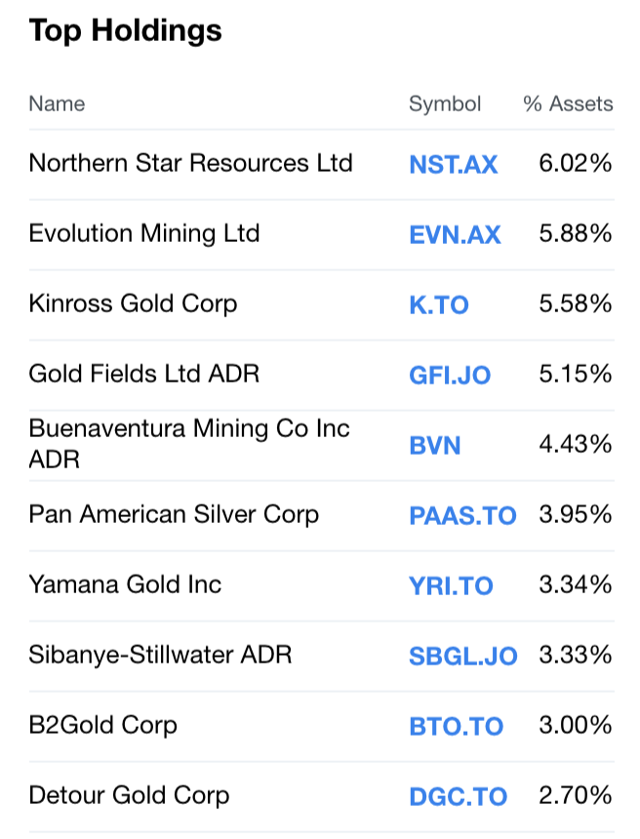Tap the GFI.JO symbol link
Image resolution: width=640 pixels, height=839 pixels.
pyautogui.click(x=450, y=375)
